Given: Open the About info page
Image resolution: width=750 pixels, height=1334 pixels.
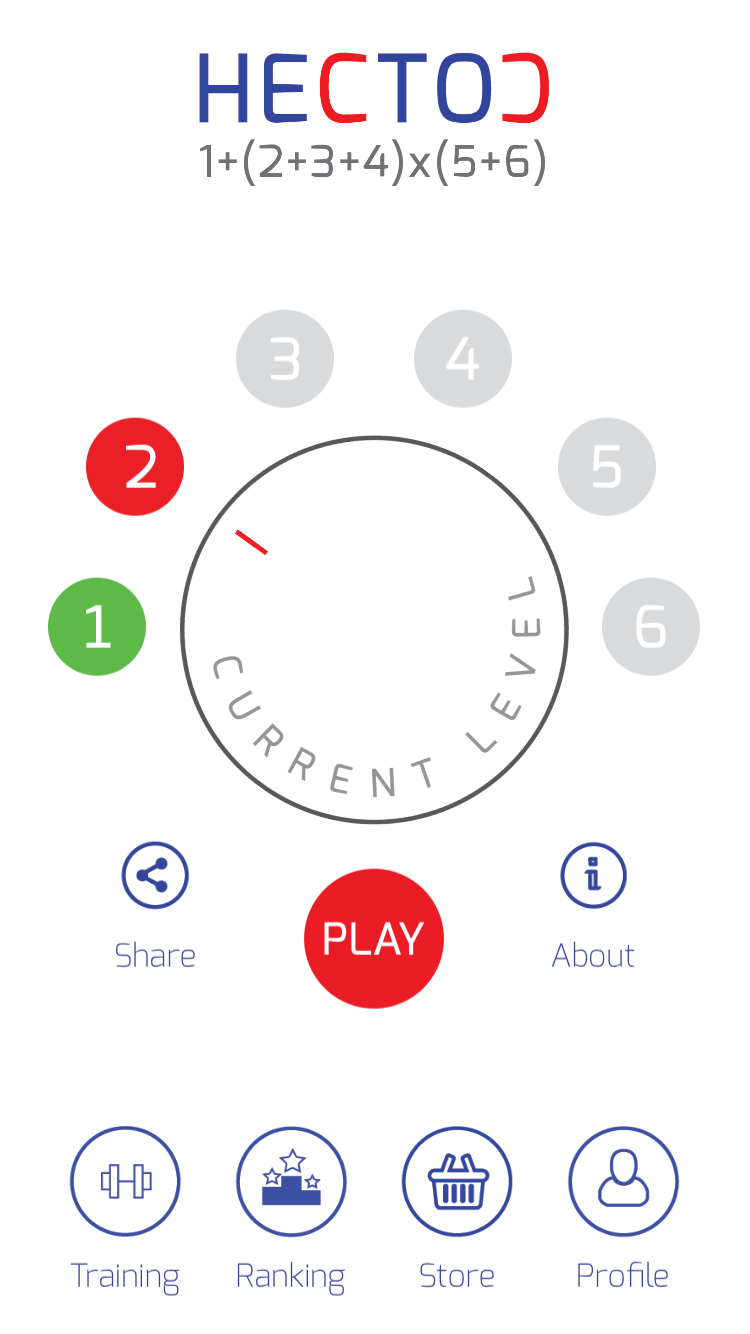Looking at the screenshot, I should (x=594, y=876).
